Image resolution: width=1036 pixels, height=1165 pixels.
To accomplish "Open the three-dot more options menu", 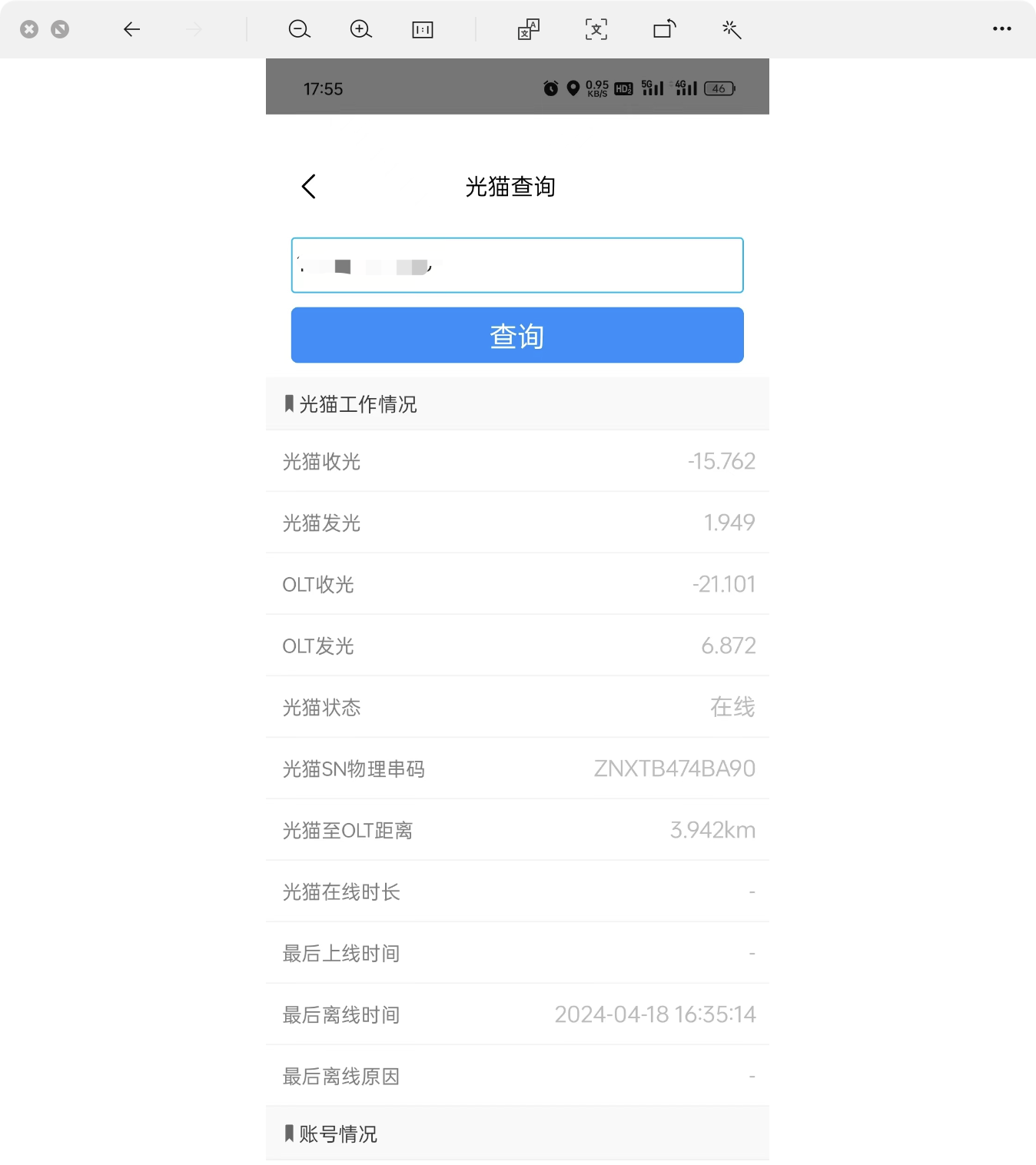I will coord(1002,29).
